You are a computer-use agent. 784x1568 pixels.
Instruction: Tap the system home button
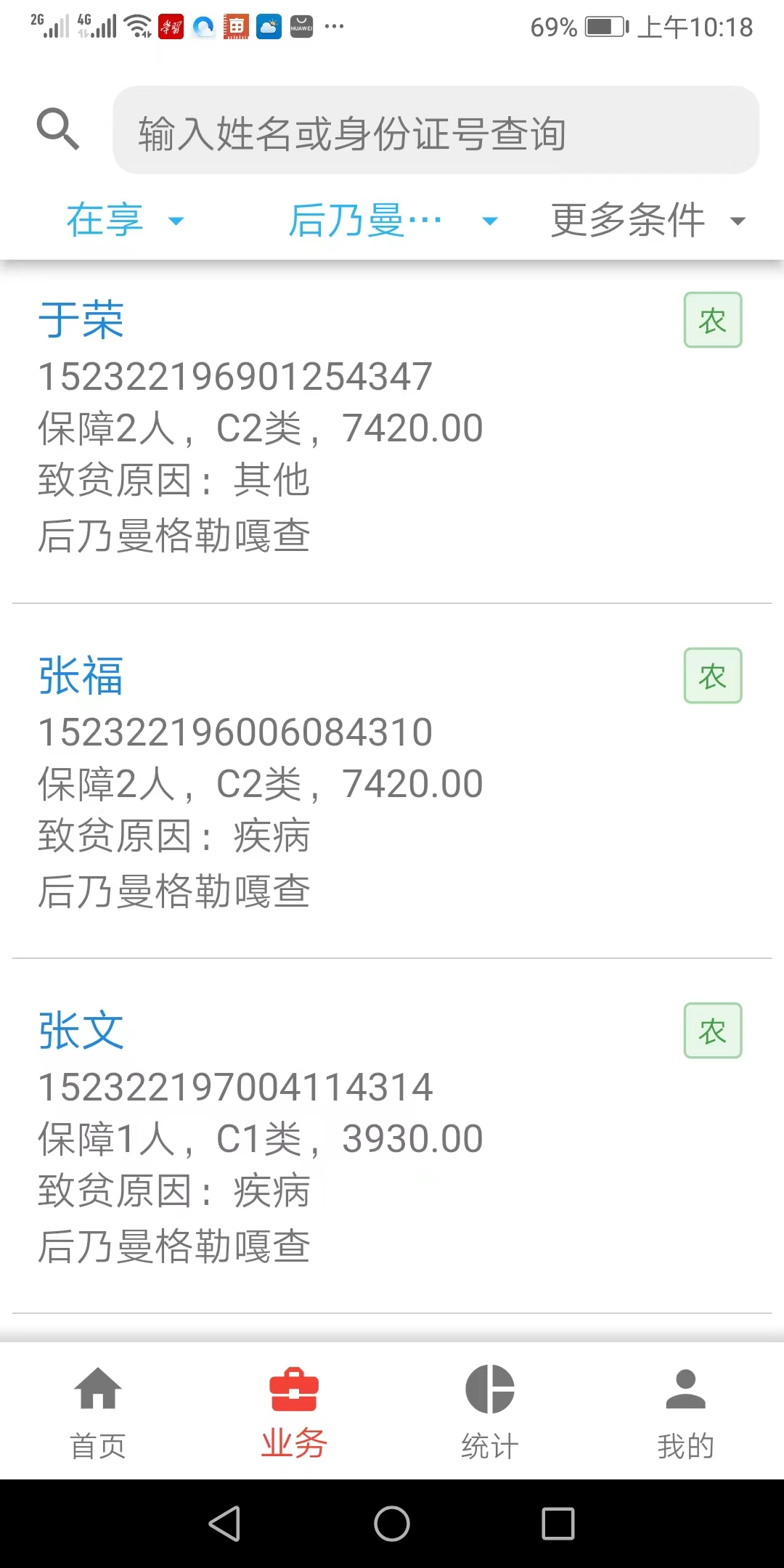point(392,1523)
